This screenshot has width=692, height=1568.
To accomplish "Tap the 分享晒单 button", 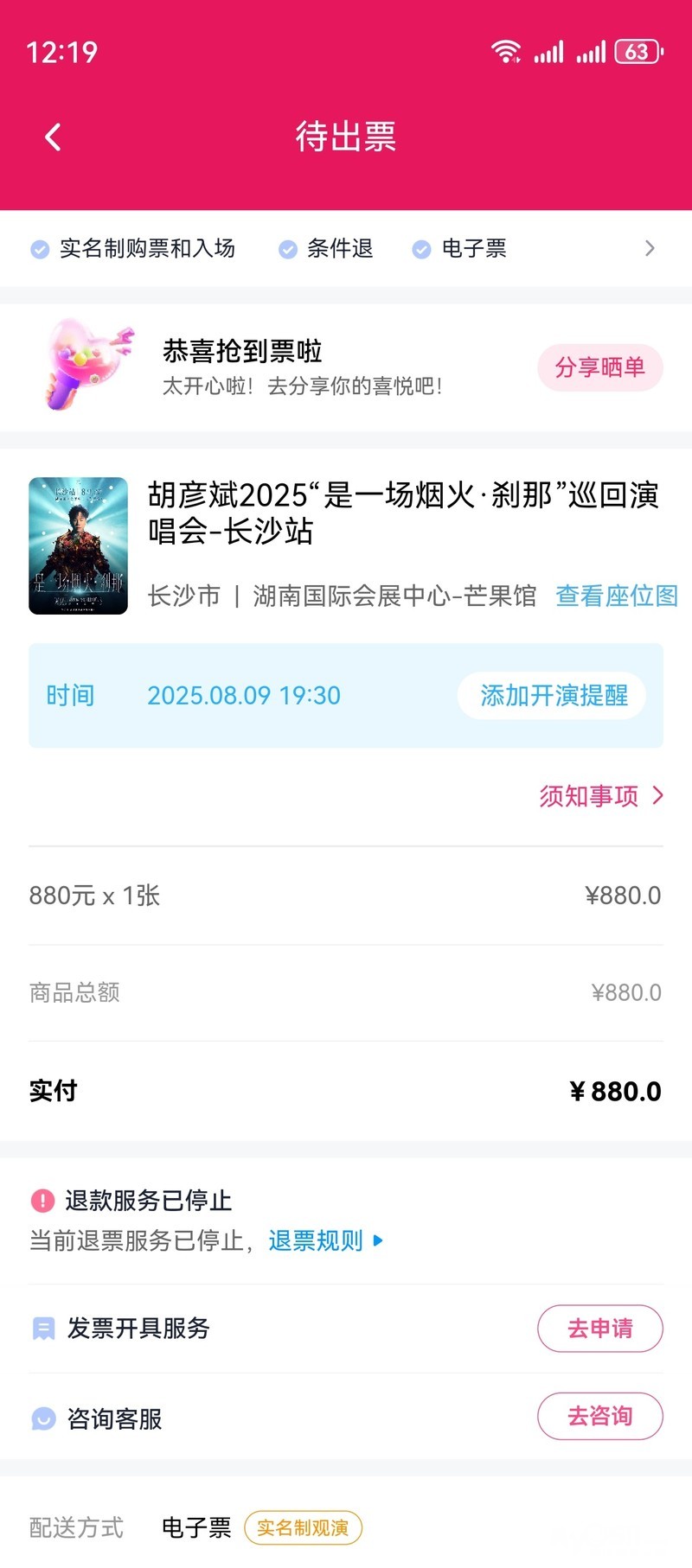I will 599,367.
